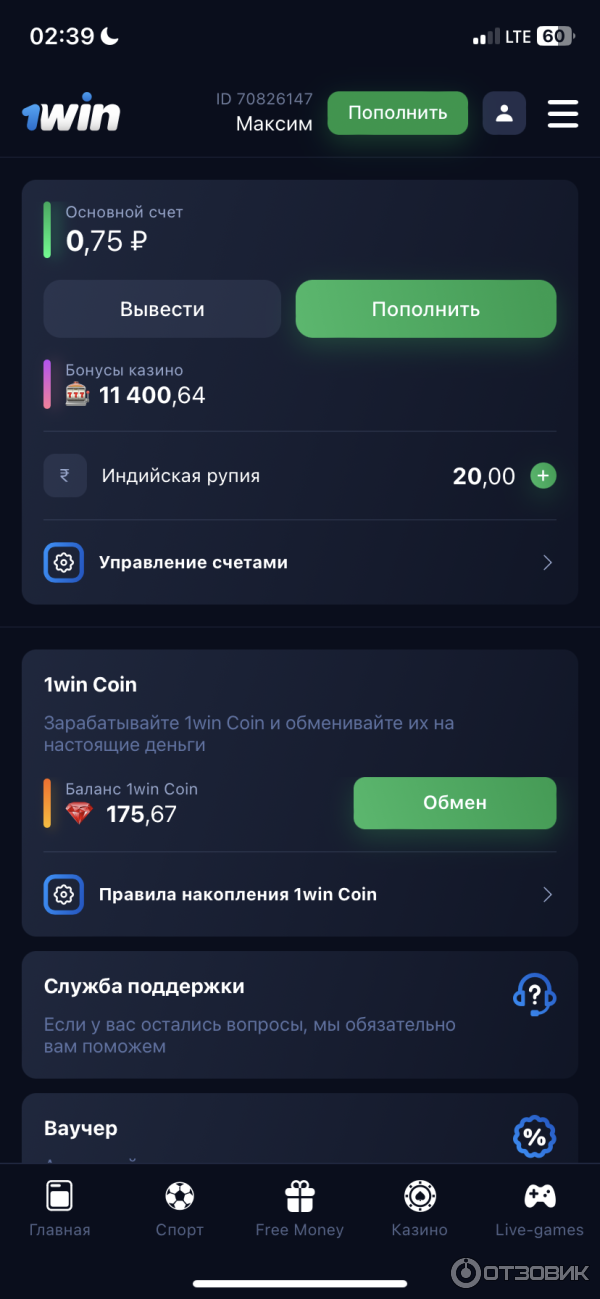The image size is (600, 1299).
Task: Open the Ваучер card
Action: pyautogui.click(x=299, y=1130)
